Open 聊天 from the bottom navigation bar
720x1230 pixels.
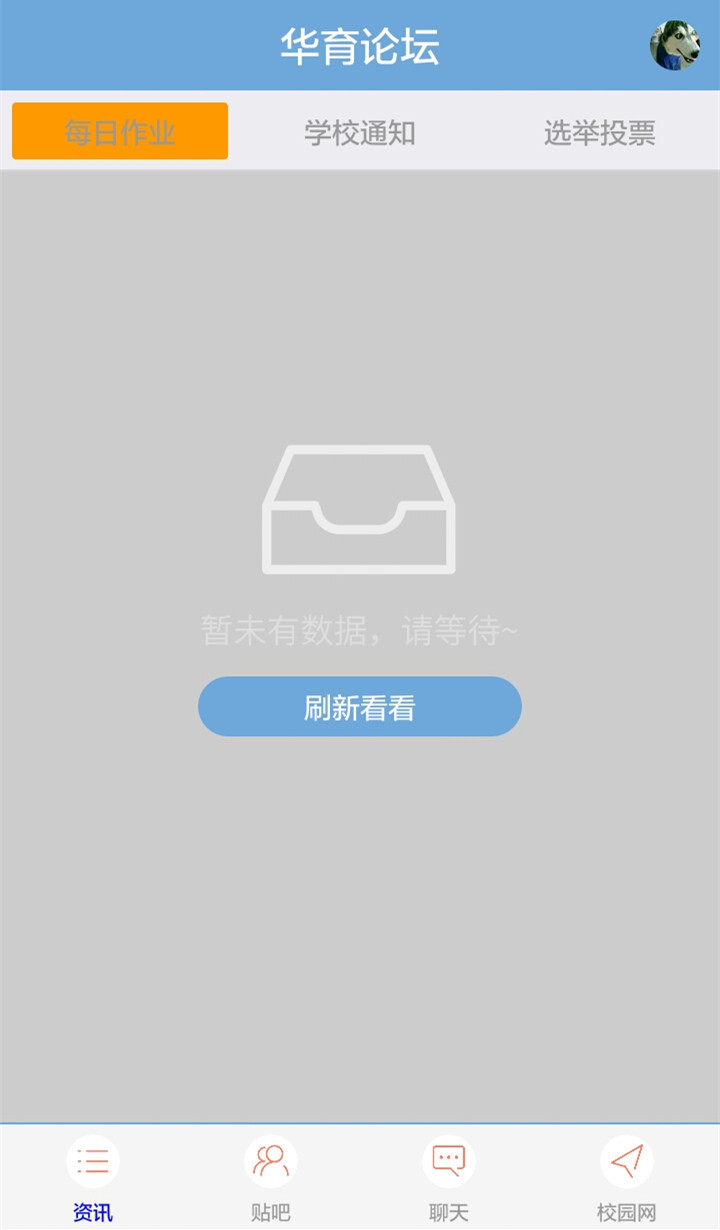click(448, 1211)
